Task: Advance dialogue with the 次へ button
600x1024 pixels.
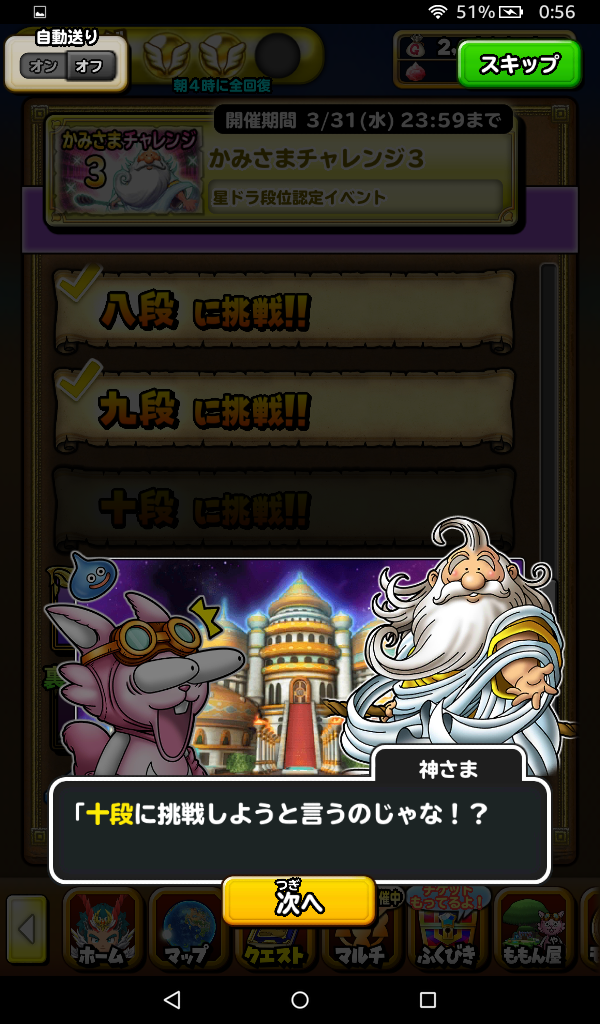Action: pos(299,901)
